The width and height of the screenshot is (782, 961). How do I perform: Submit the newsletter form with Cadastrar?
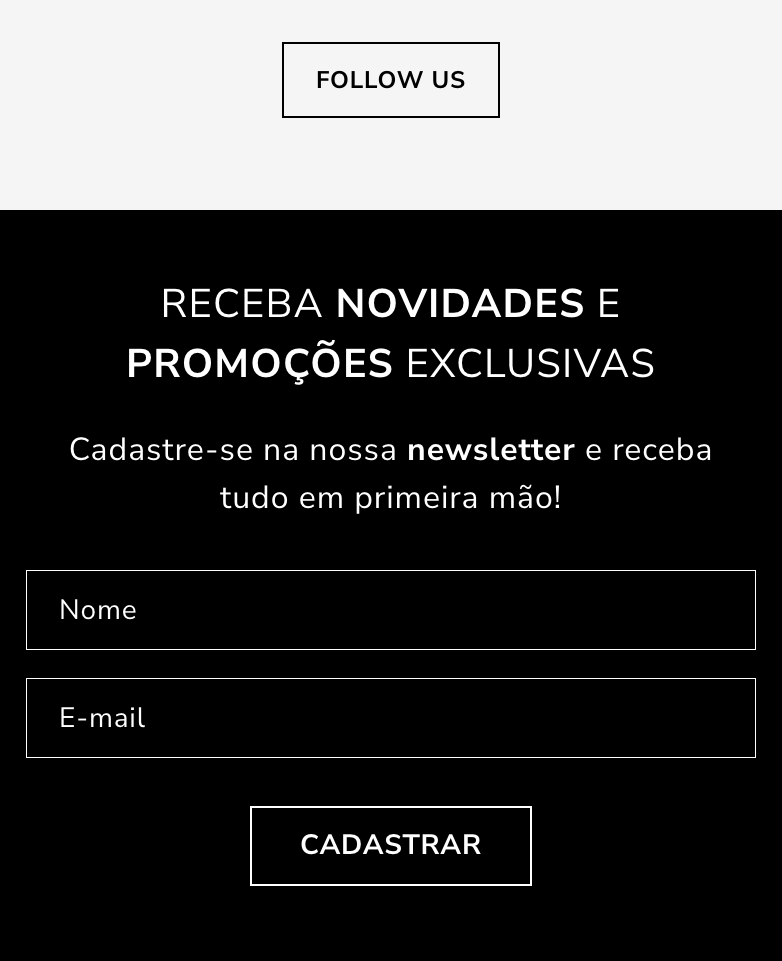coord(390,846)
